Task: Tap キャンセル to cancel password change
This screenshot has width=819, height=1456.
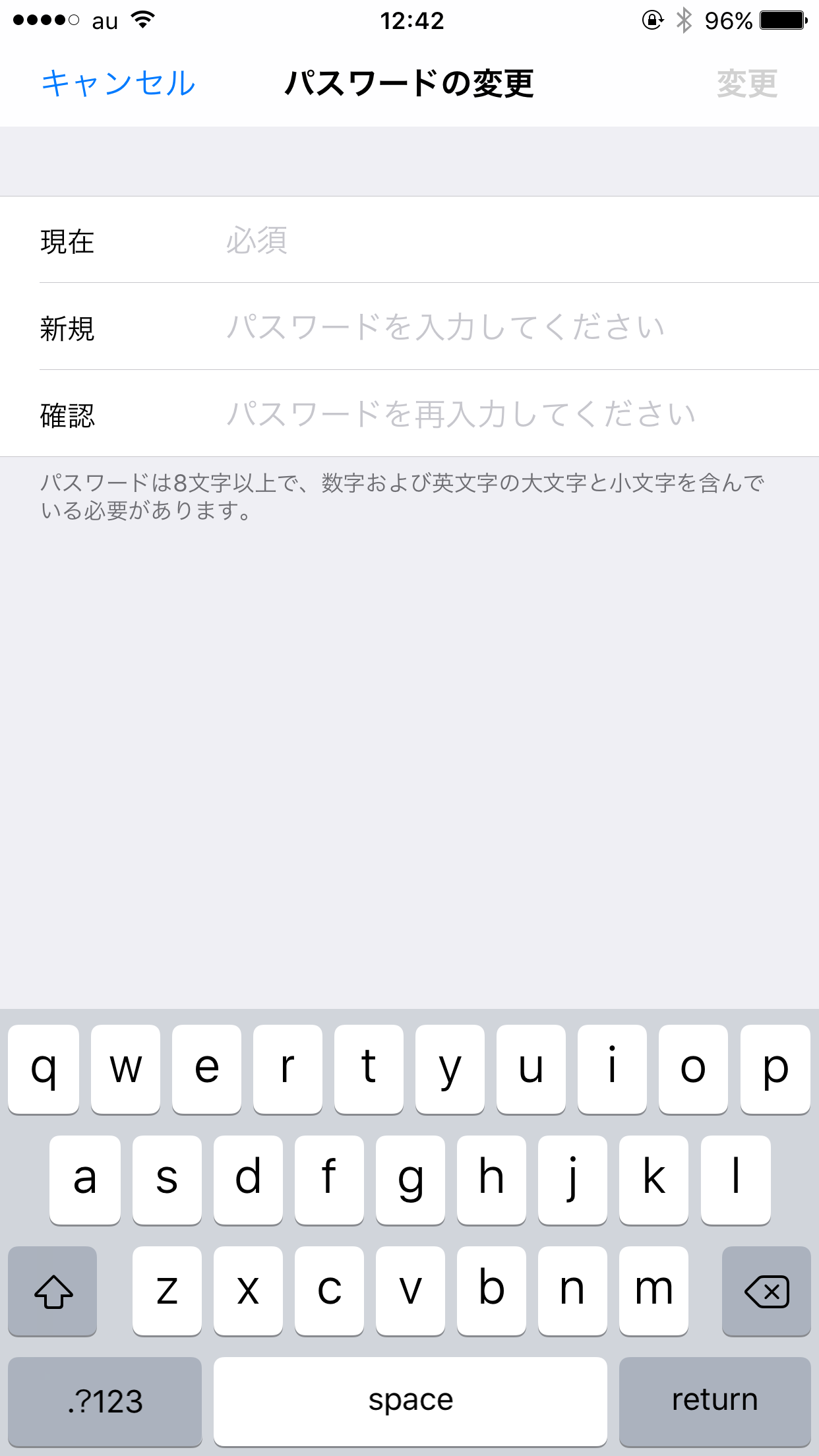Action: click(119, 84)
